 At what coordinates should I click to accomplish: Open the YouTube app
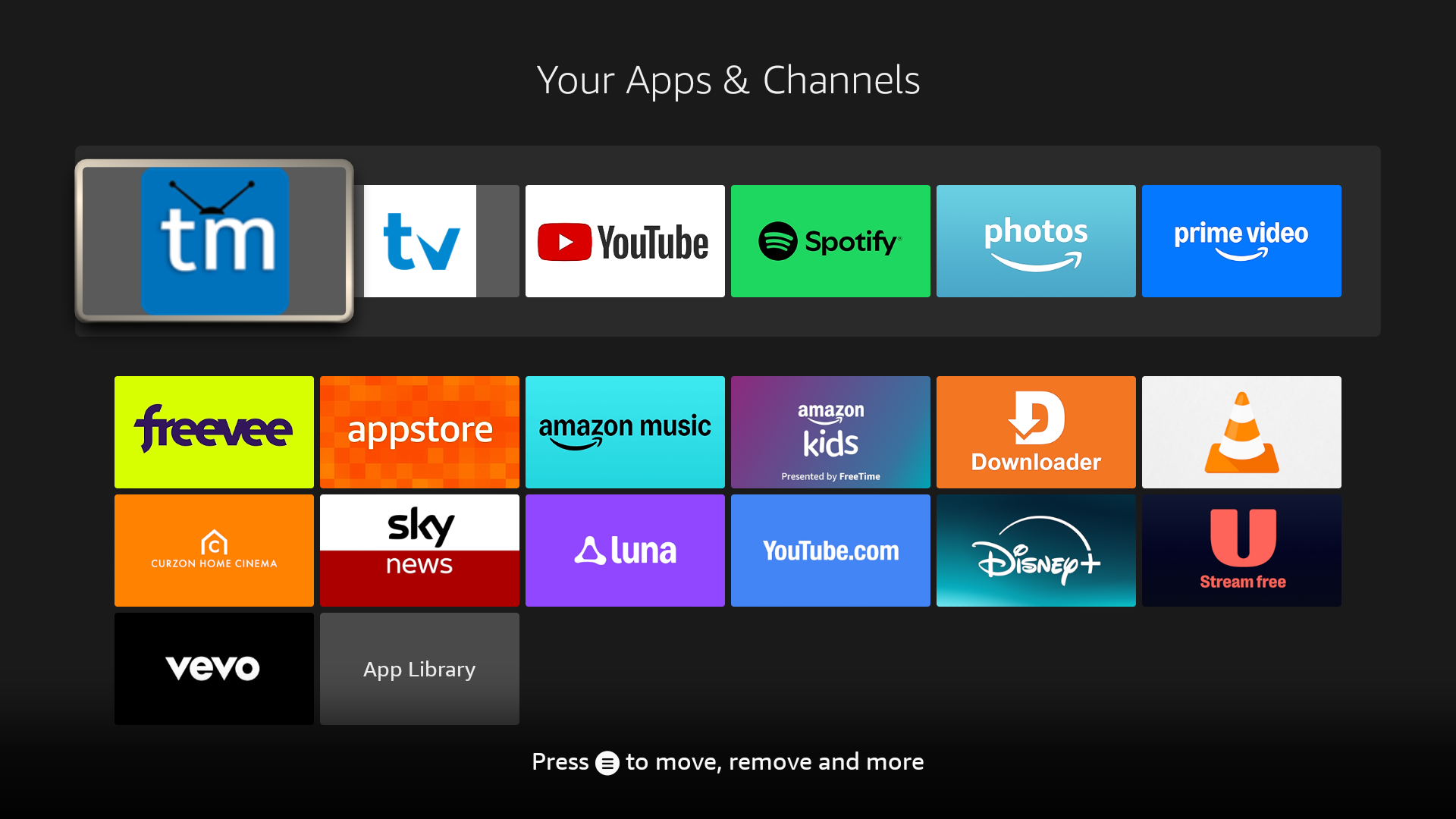click(625, 241)
